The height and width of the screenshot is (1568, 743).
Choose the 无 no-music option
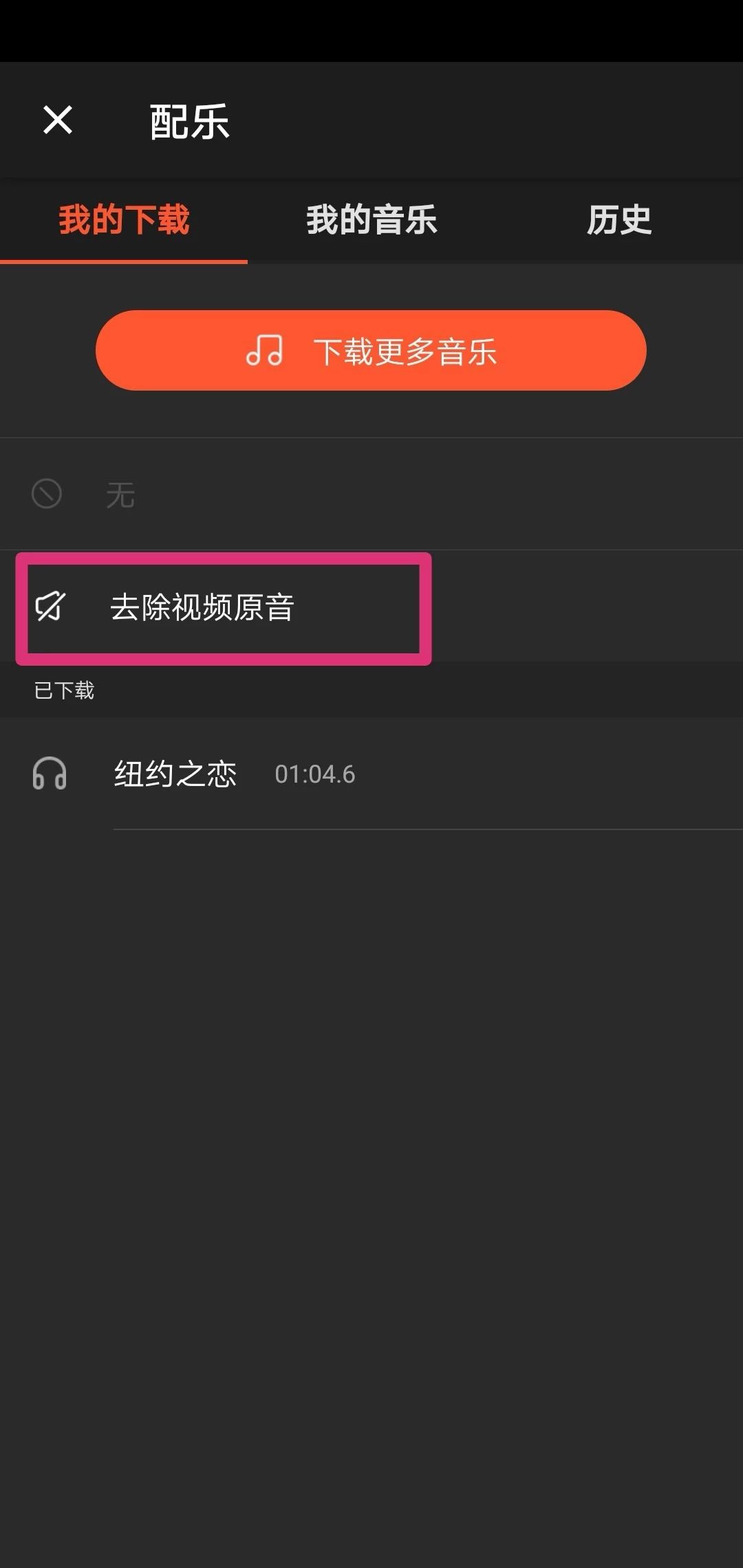[371, 494]
